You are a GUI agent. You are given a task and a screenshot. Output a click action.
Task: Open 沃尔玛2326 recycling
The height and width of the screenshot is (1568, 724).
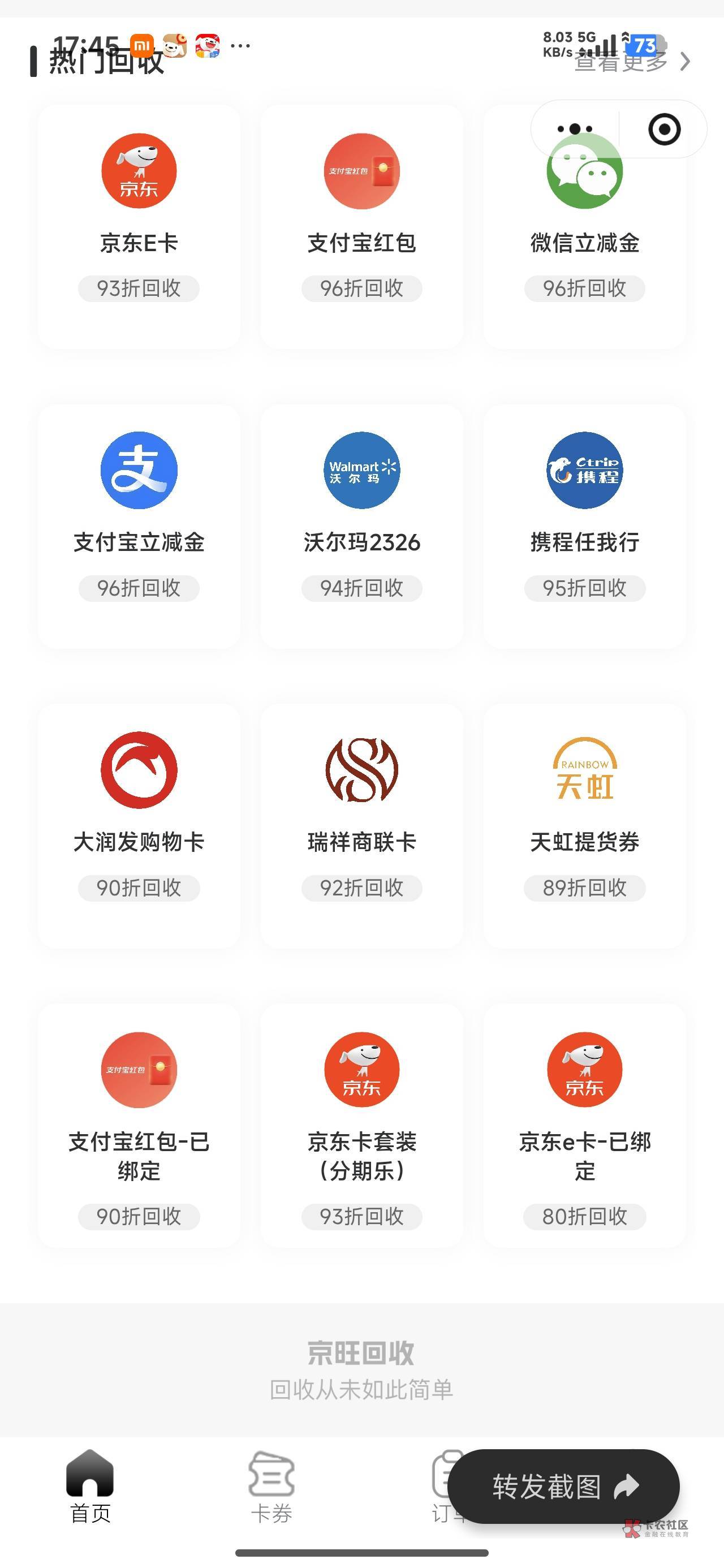[361, 527]
